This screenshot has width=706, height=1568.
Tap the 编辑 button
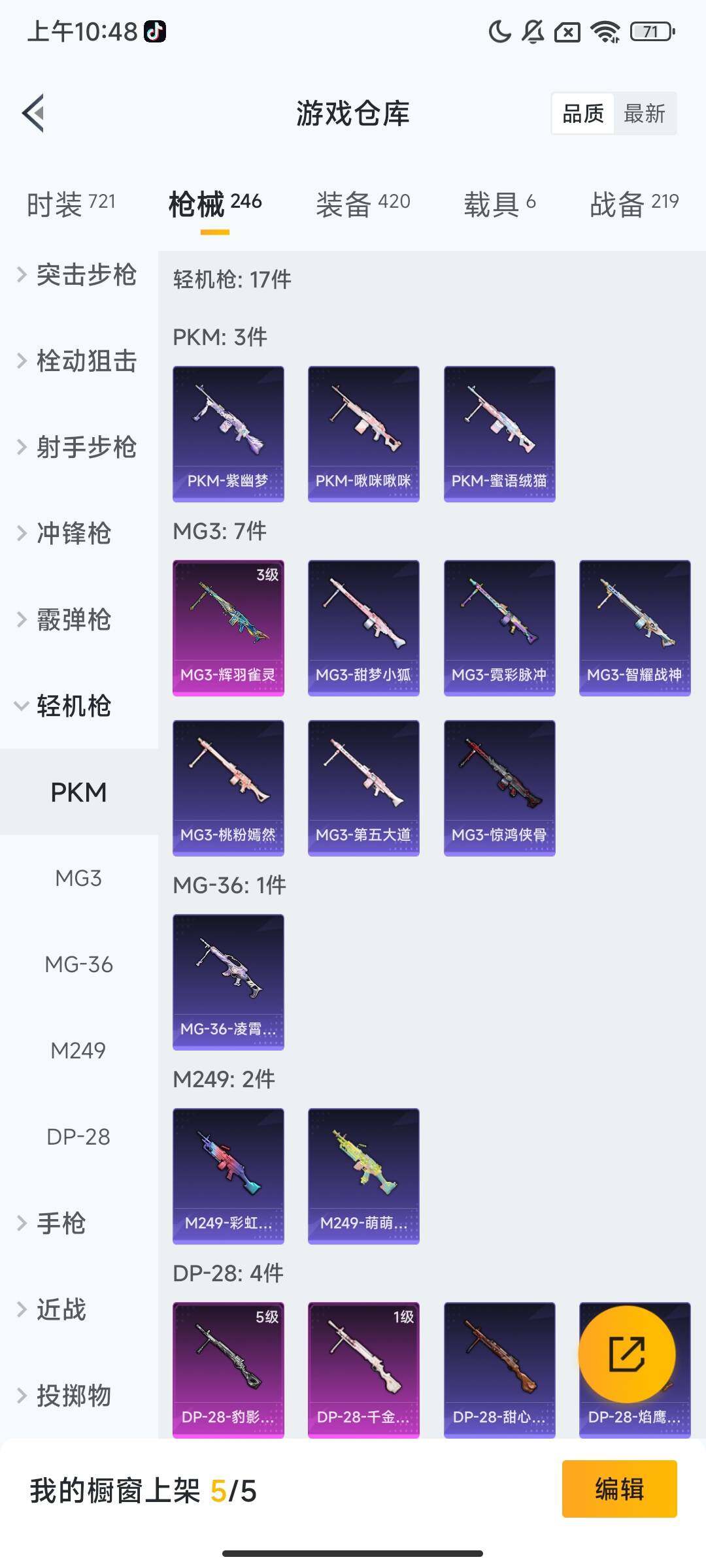click(x=619, y=1489)
